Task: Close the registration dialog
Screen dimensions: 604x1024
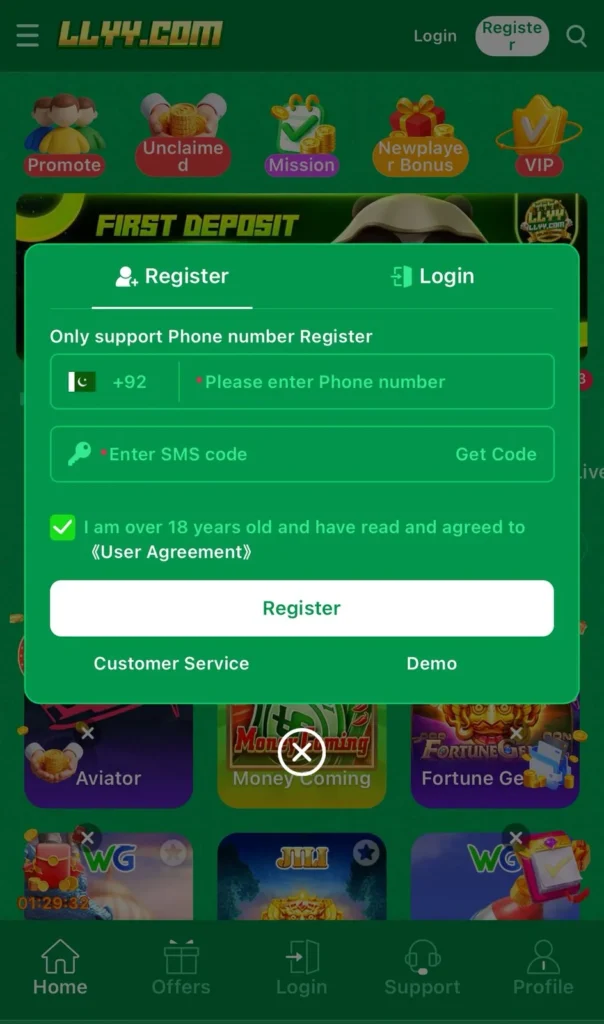Action: click(302, 752)
